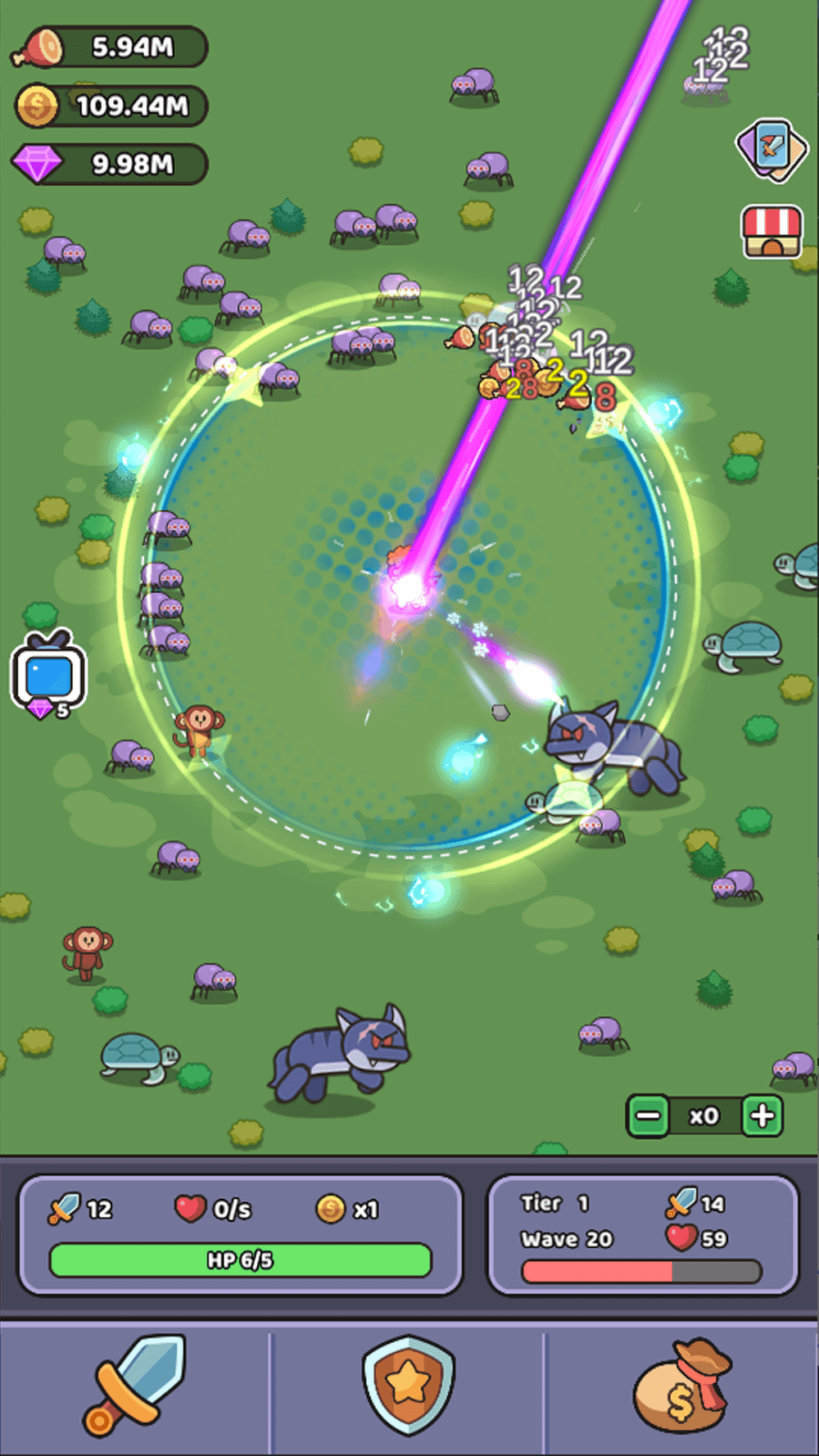This screenshot has height=1456, width=819.
Task: Switch to the shield star tab
Action: (405, 1384)
